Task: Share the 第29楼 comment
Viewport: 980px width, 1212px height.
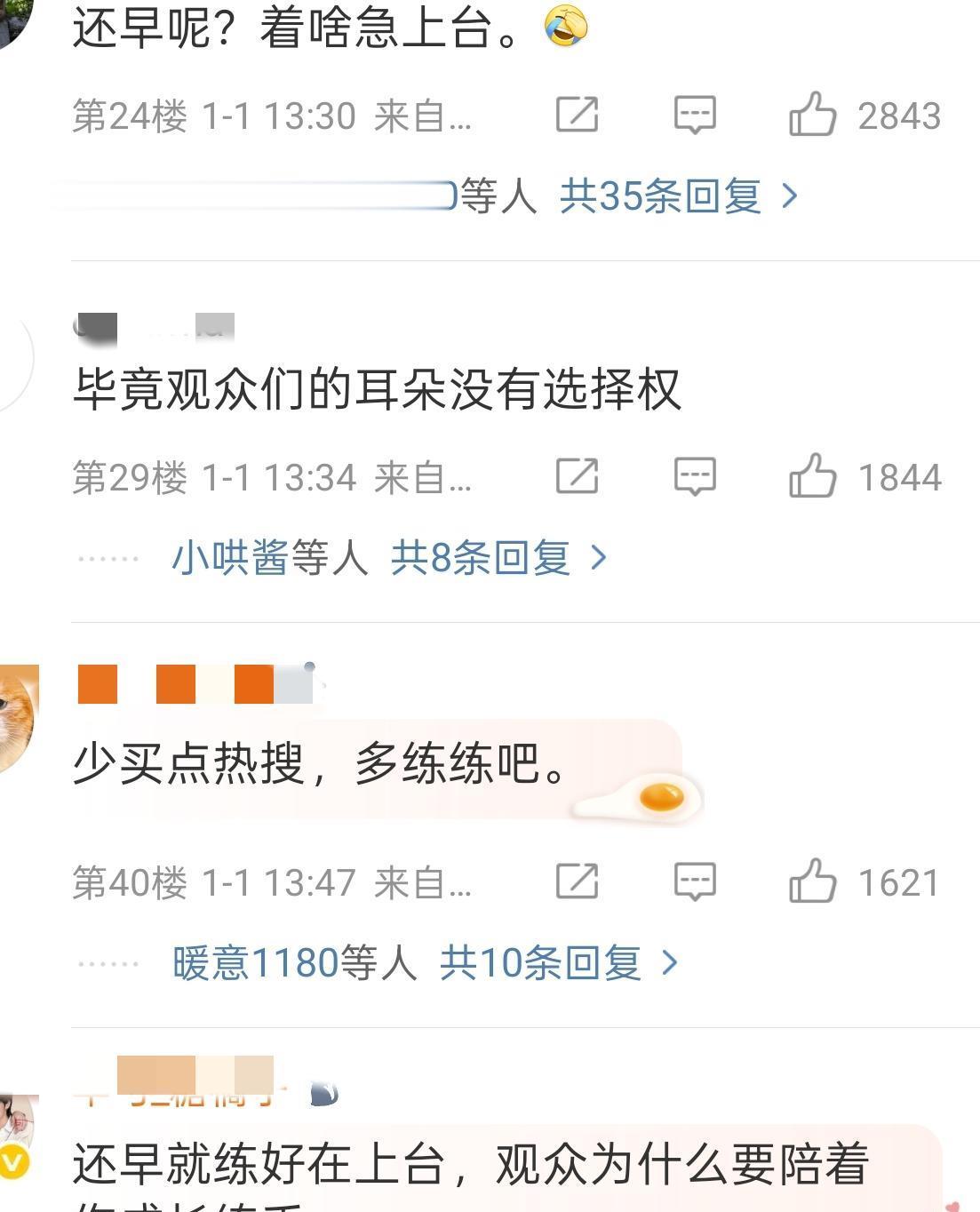Action: (x=577, y=477)
